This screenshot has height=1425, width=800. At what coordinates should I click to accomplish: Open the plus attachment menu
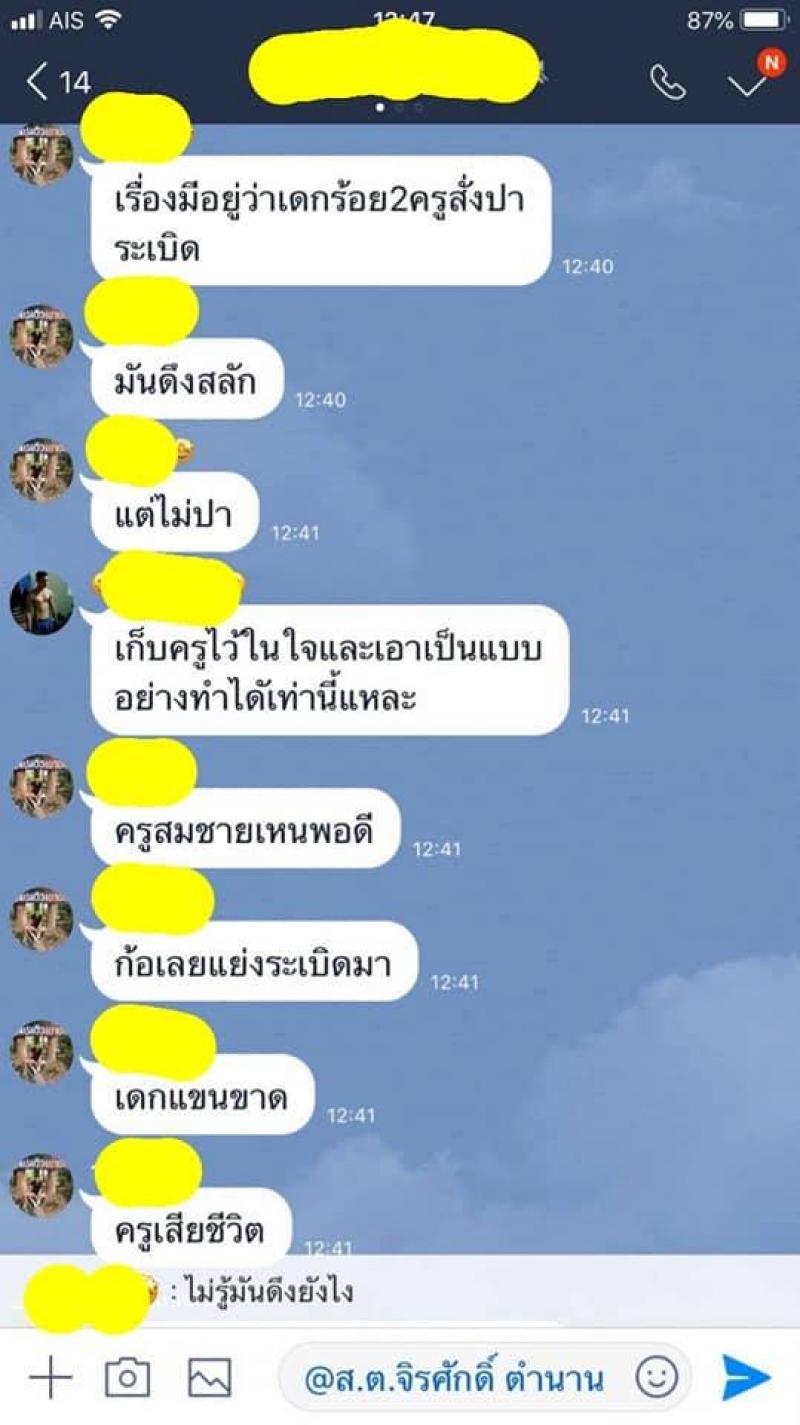click(x=50, y=1380)
